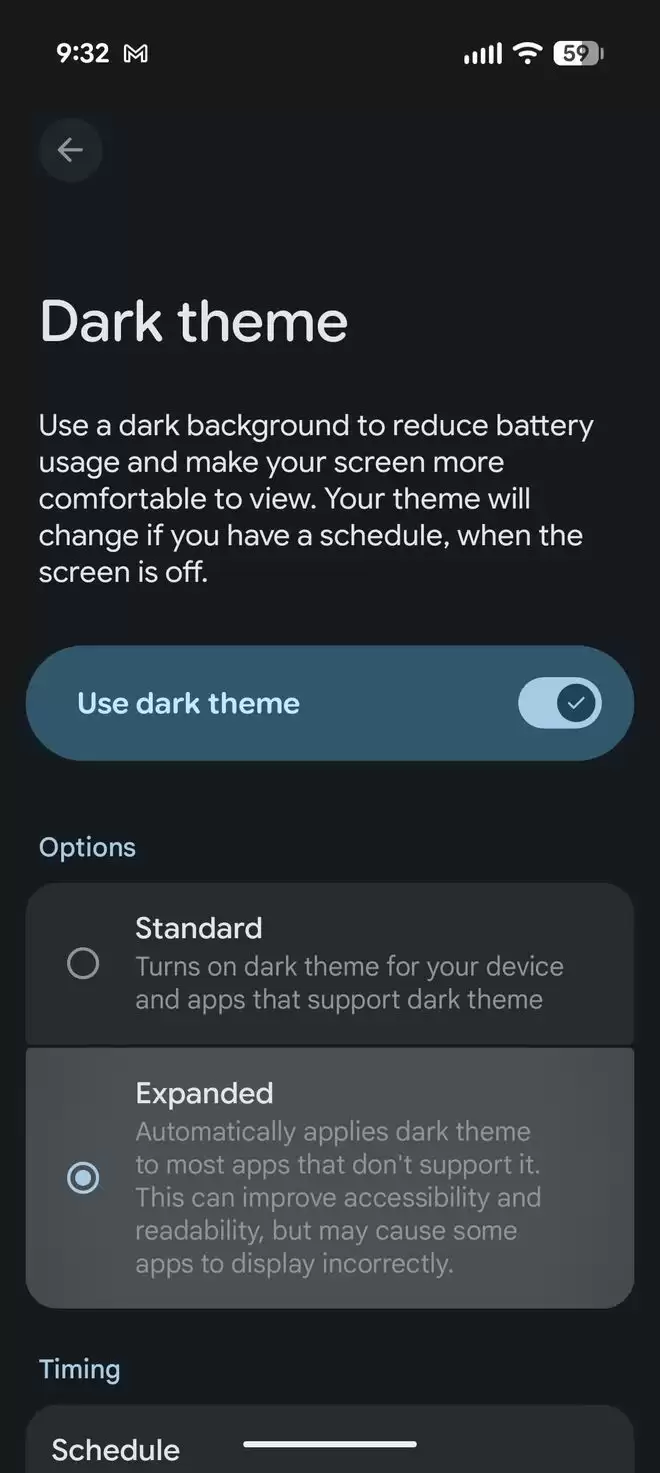660x1473 pixels.
Task: Select the Standard dark theme option
Action: tap(83, 964)
